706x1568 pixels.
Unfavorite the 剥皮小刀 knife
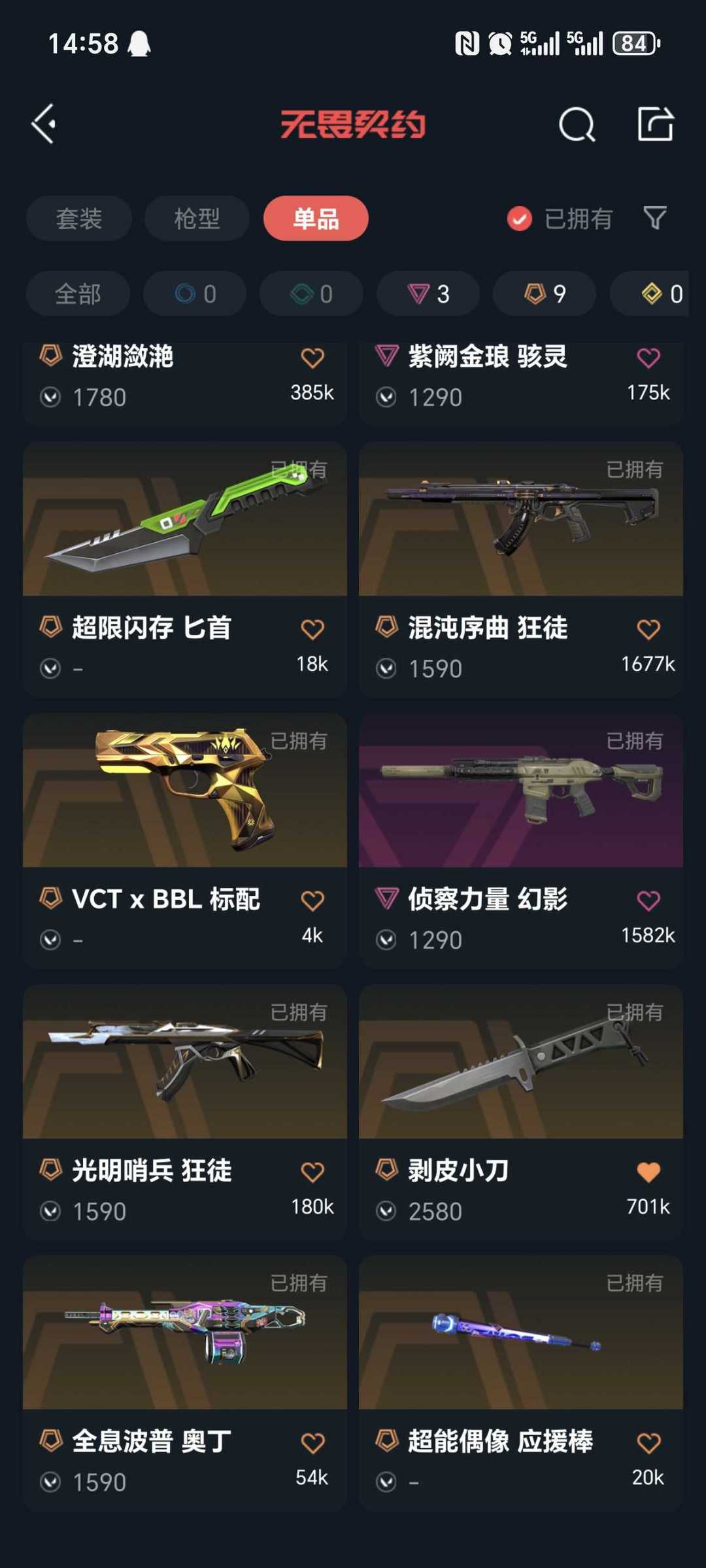648,1171
